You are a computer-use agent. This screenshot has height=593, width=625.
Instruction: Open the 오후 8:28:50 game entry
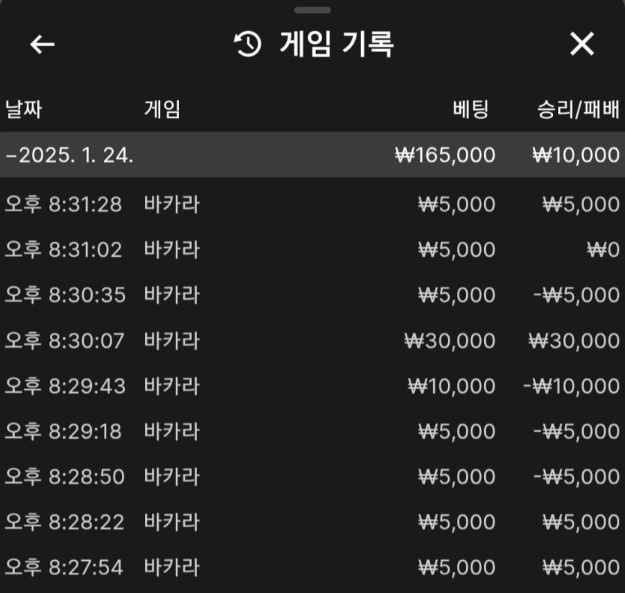(312, 477)
